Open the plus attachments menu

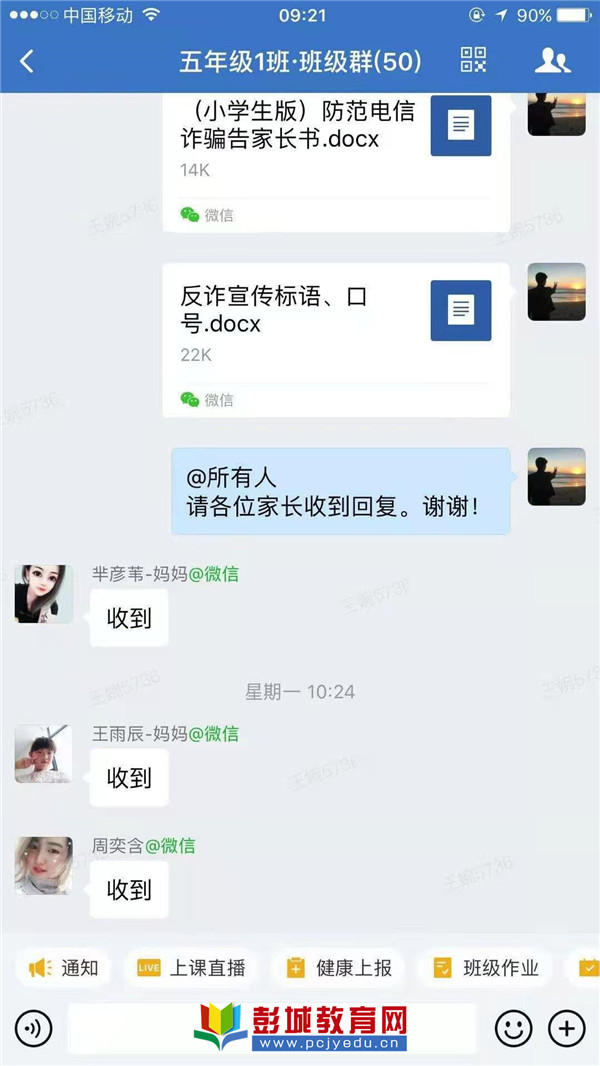(x=567, y=1028)
